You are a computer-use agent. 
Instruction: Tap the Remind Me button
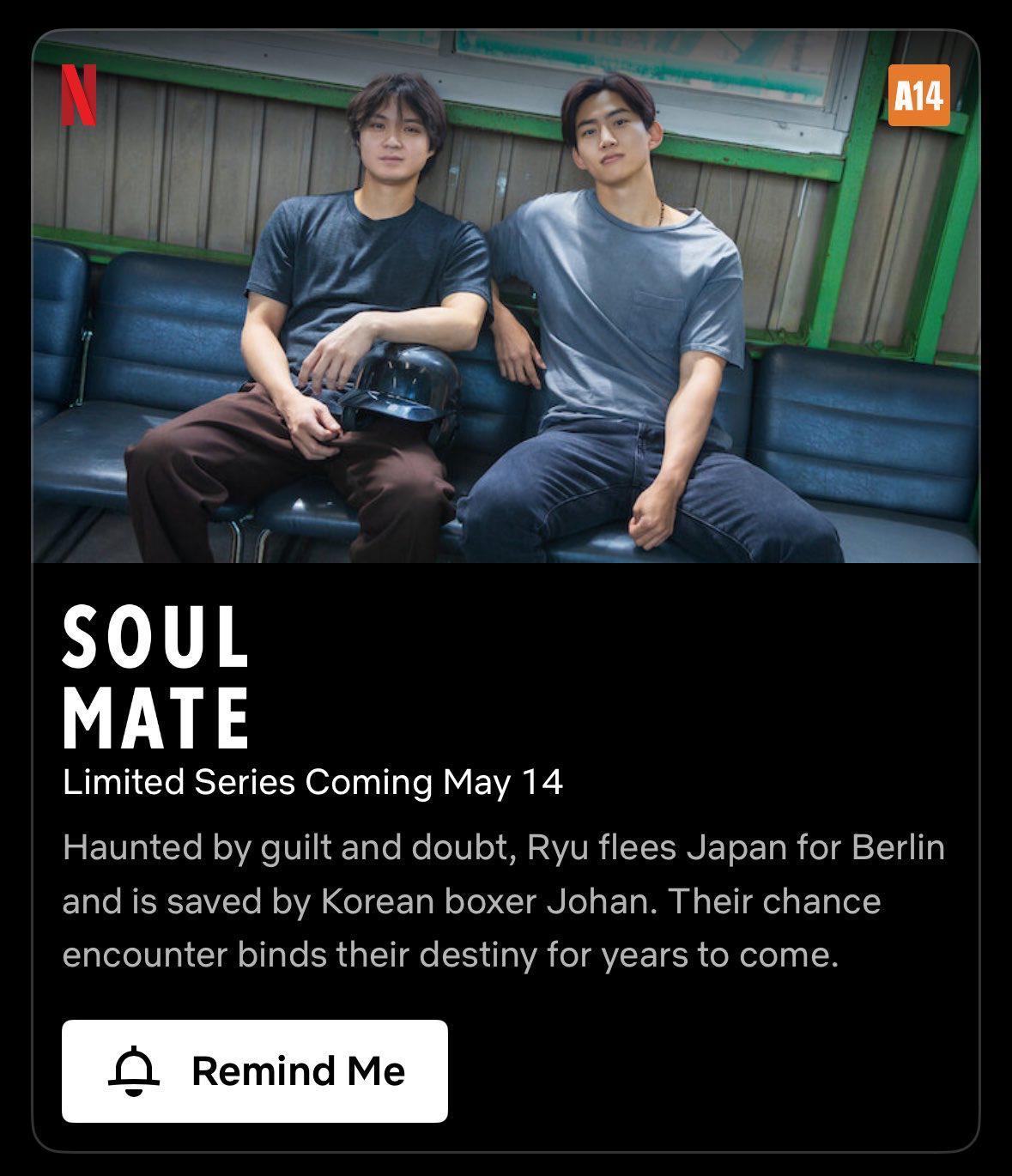point(254,1070)
